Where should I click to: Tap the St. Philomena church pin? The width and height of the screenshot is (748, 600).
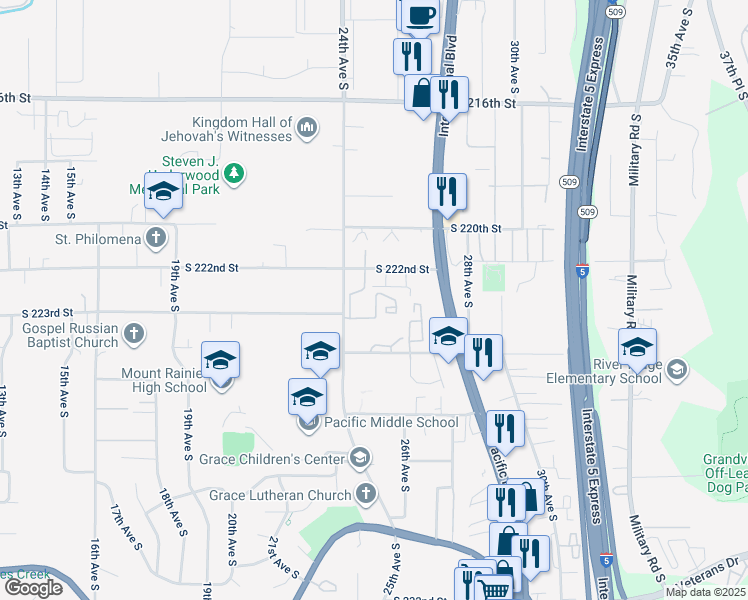coord(155,238)
